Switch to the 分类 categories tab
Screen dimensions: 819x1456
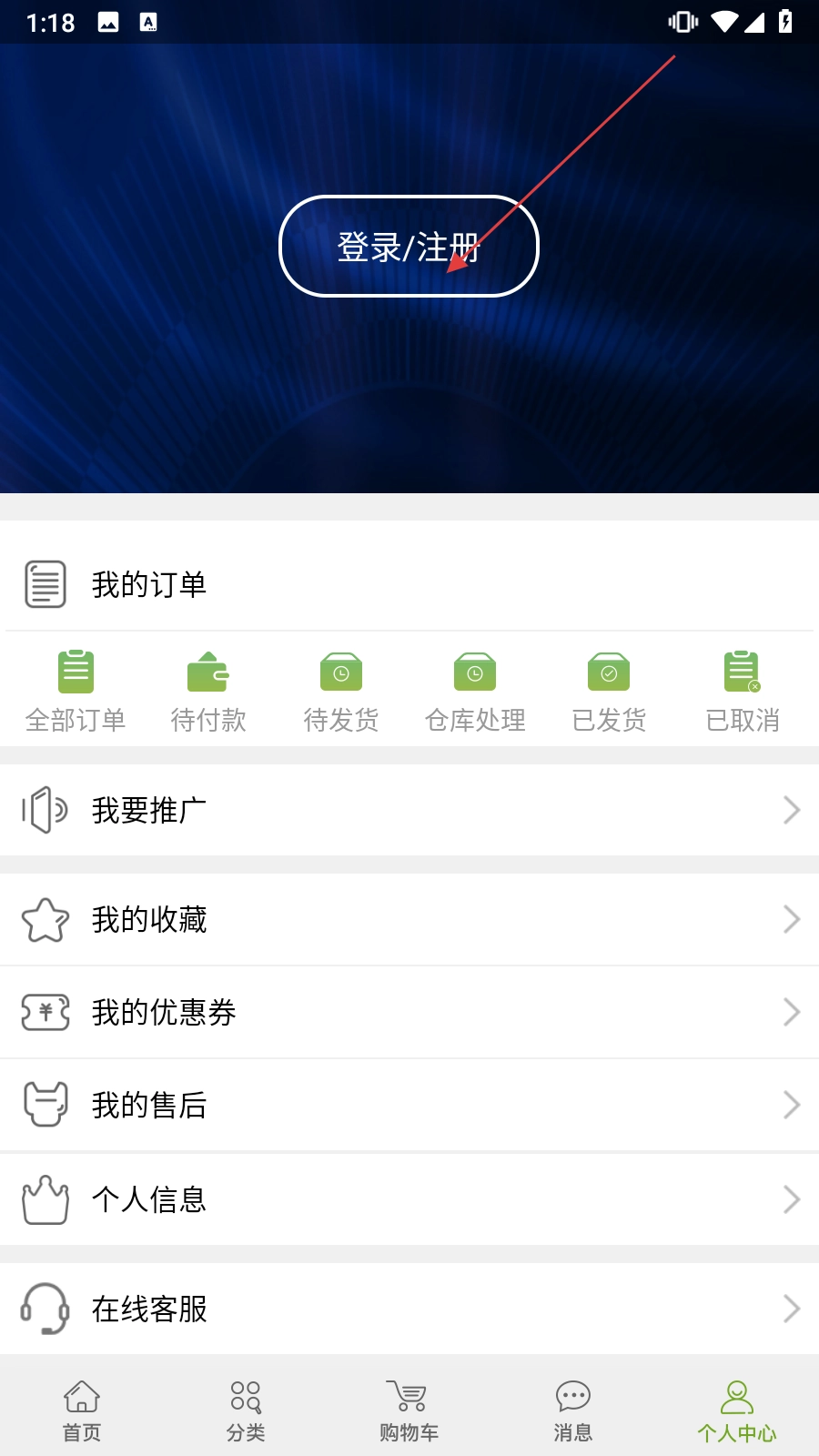246,1410
